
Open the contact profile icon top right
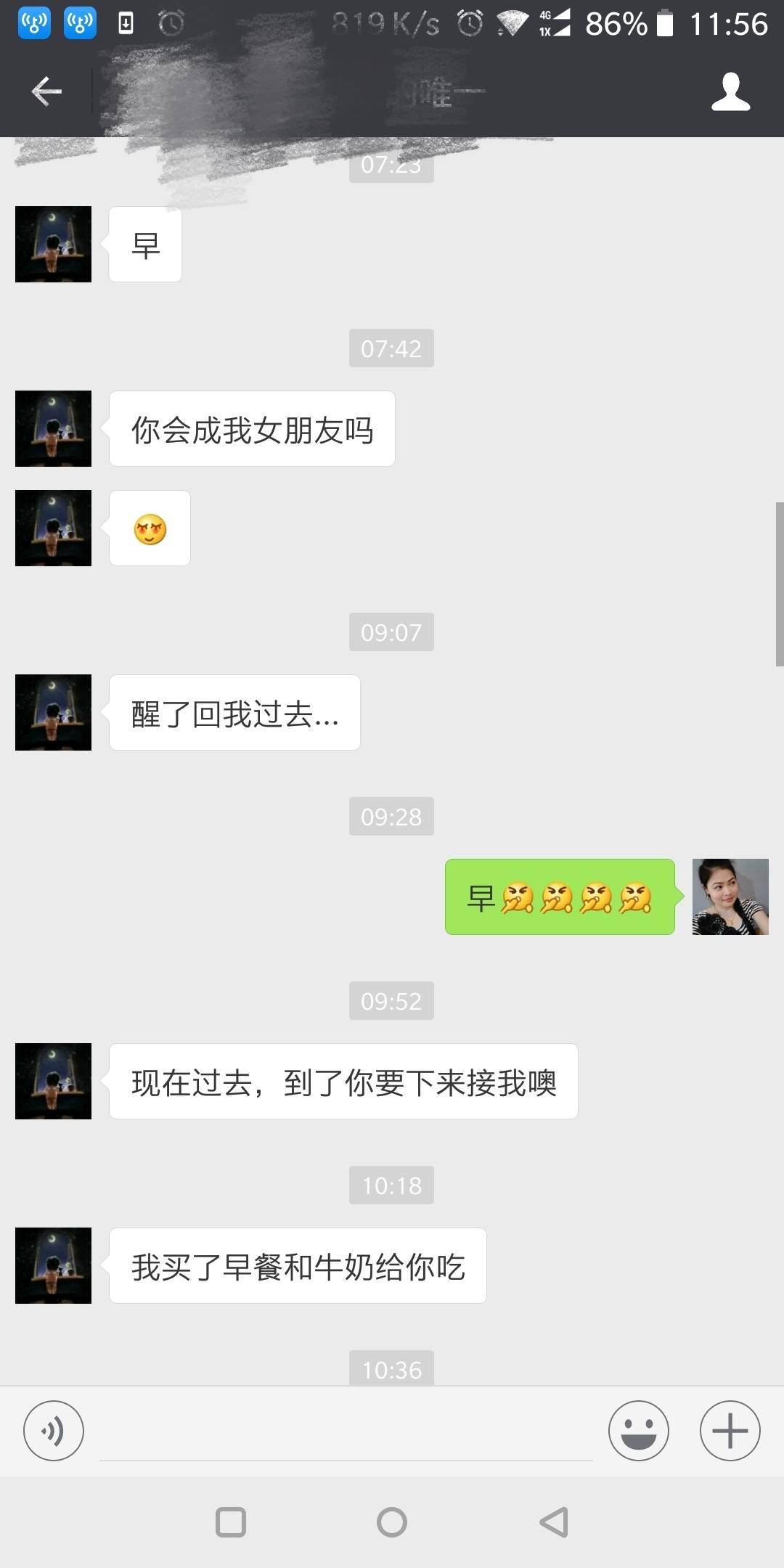click(x=731, y=92)
